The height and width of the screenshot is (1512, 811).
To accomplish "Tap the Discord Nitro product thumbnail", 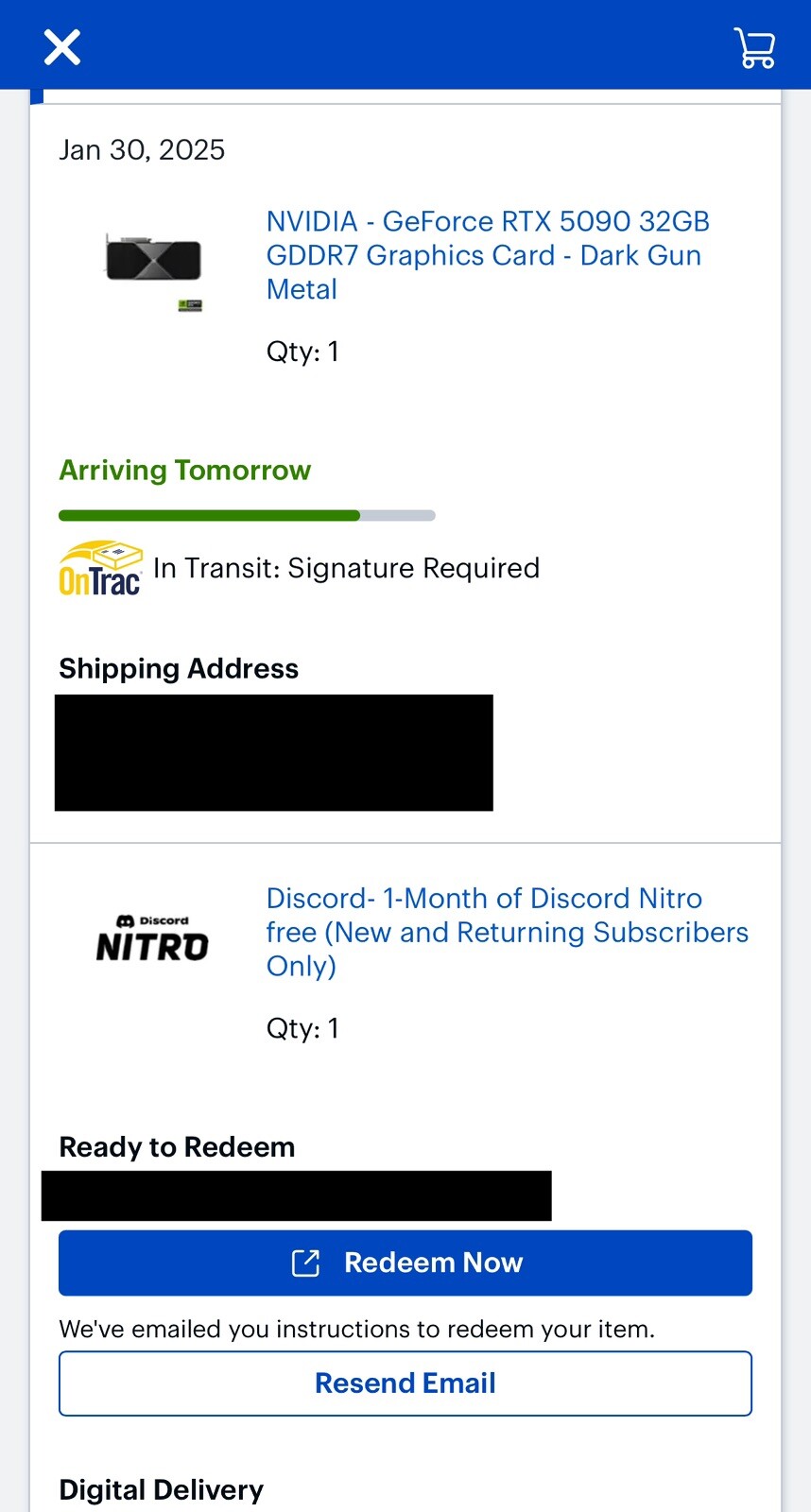I will click(x=152, y=938).
